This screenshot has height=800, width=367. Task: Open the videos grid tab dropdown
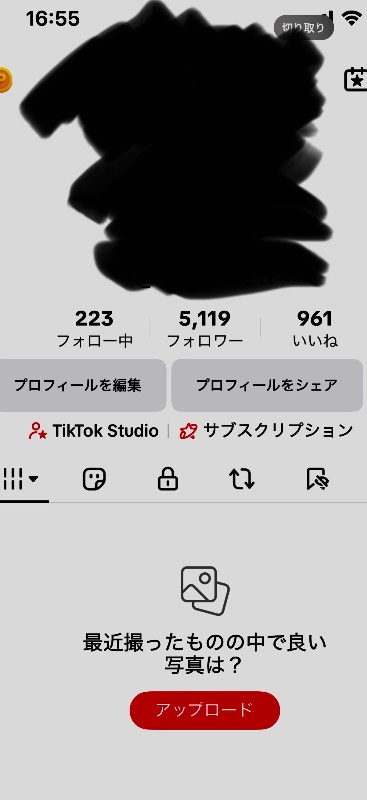(20, 479)
